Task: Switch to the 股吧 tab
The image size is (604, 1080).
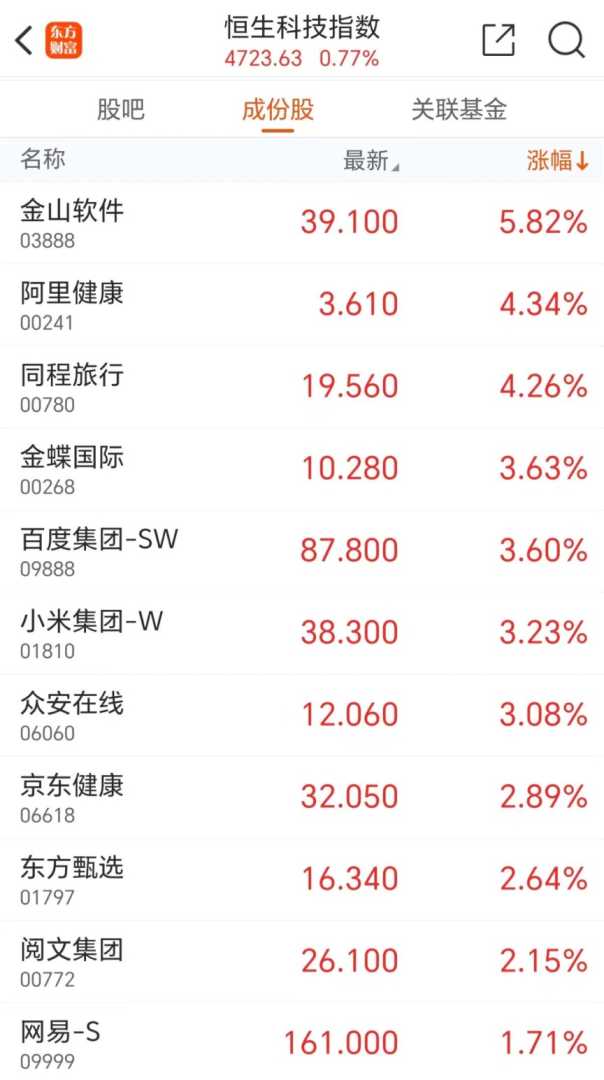Action: tap(121, 109)
